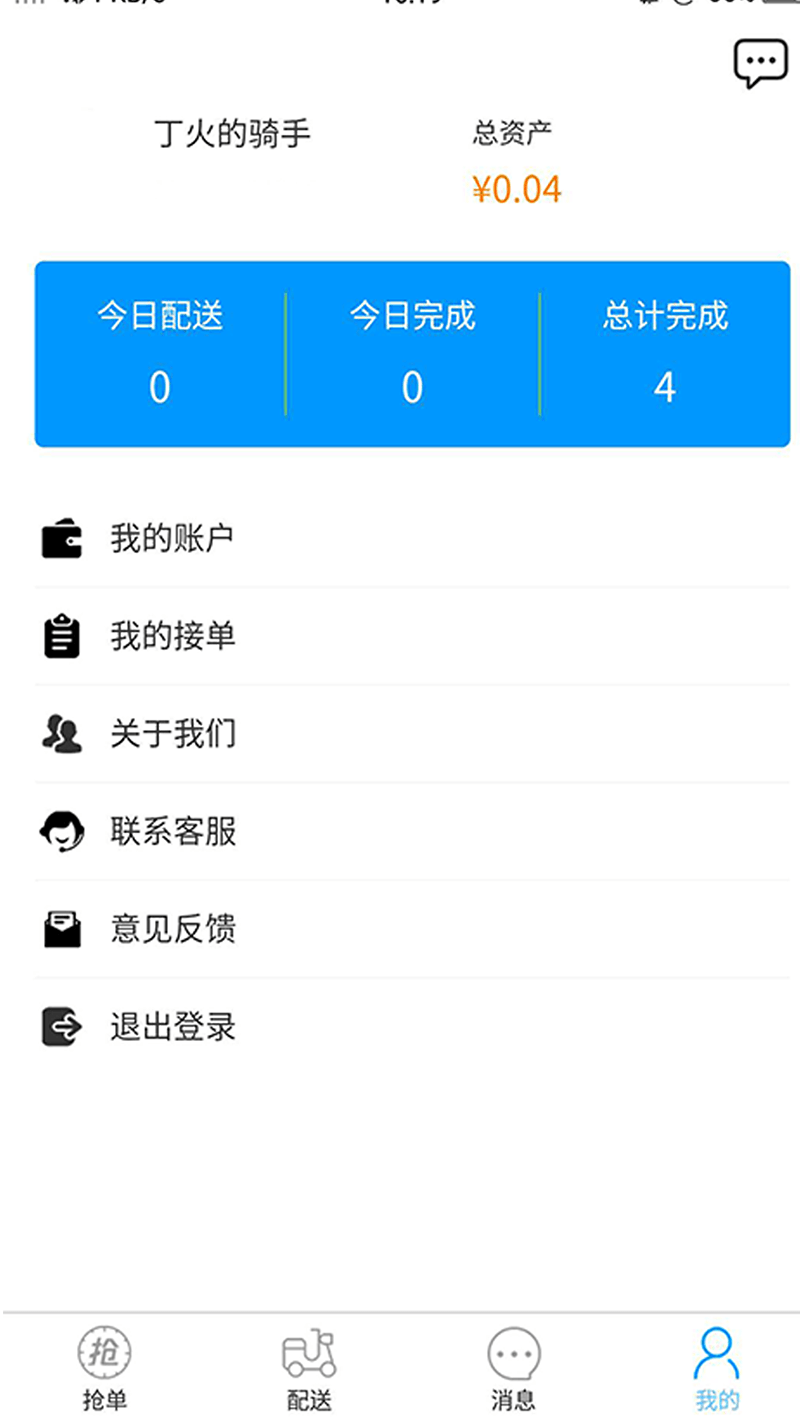800x1422 pixels.
Task: Open 我的账户 (My Account)
Action: (412, 539)
